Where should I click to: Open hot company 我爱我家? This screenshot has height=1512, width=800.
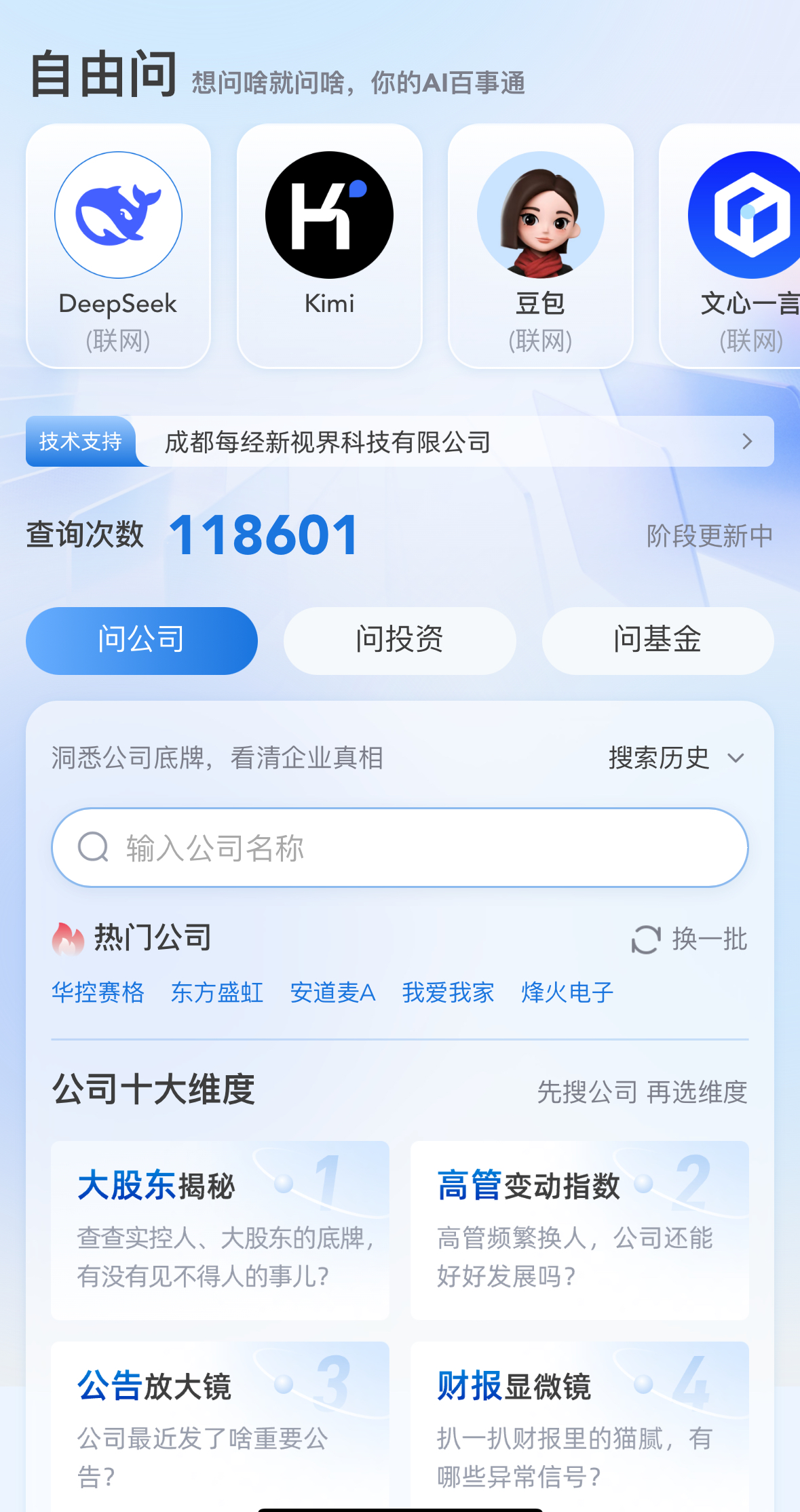pyautogui.click(x=448, y=992)
